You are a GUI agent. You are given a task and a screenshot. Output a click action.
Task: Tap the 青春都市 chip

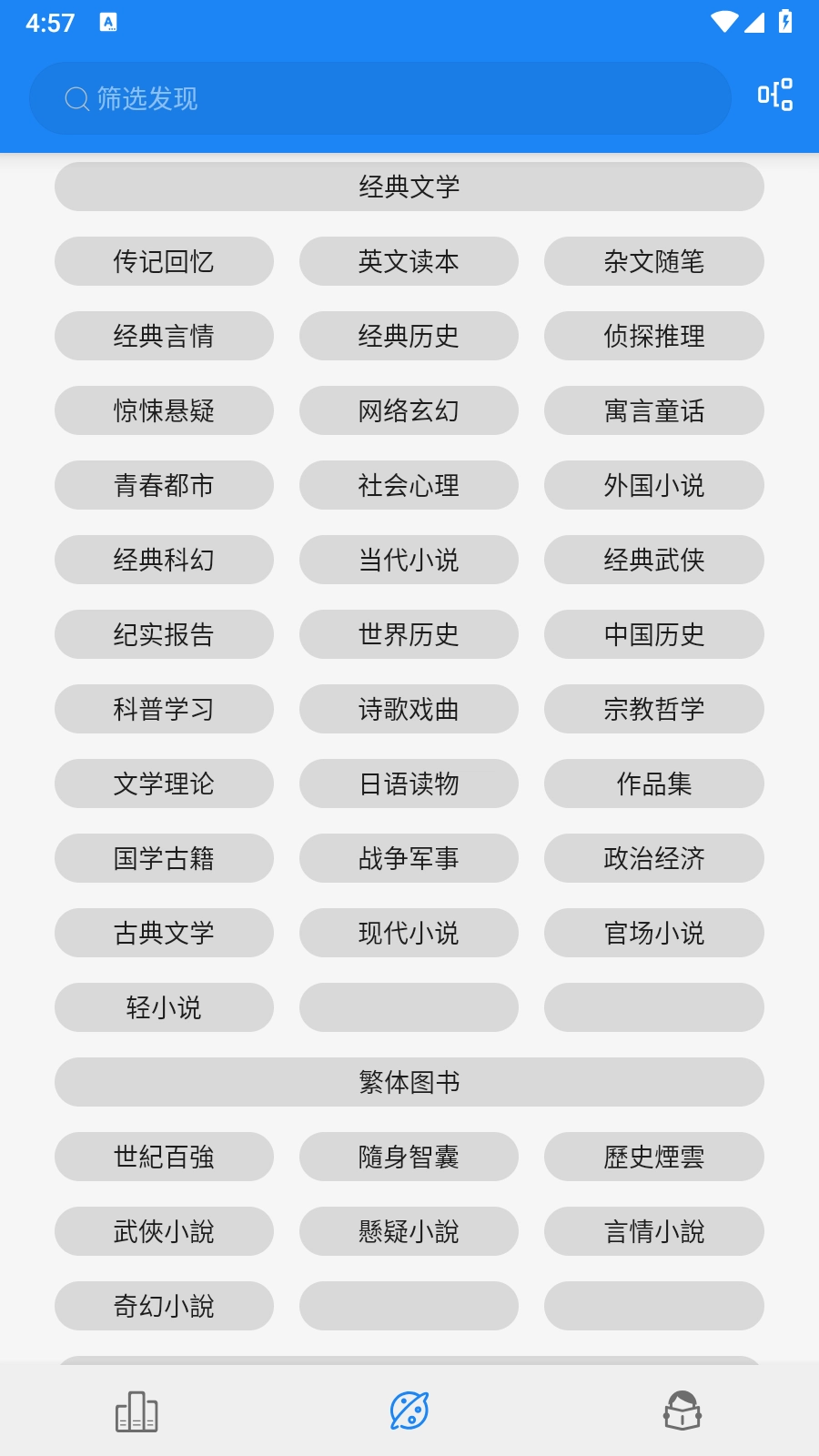coord(164,486)
